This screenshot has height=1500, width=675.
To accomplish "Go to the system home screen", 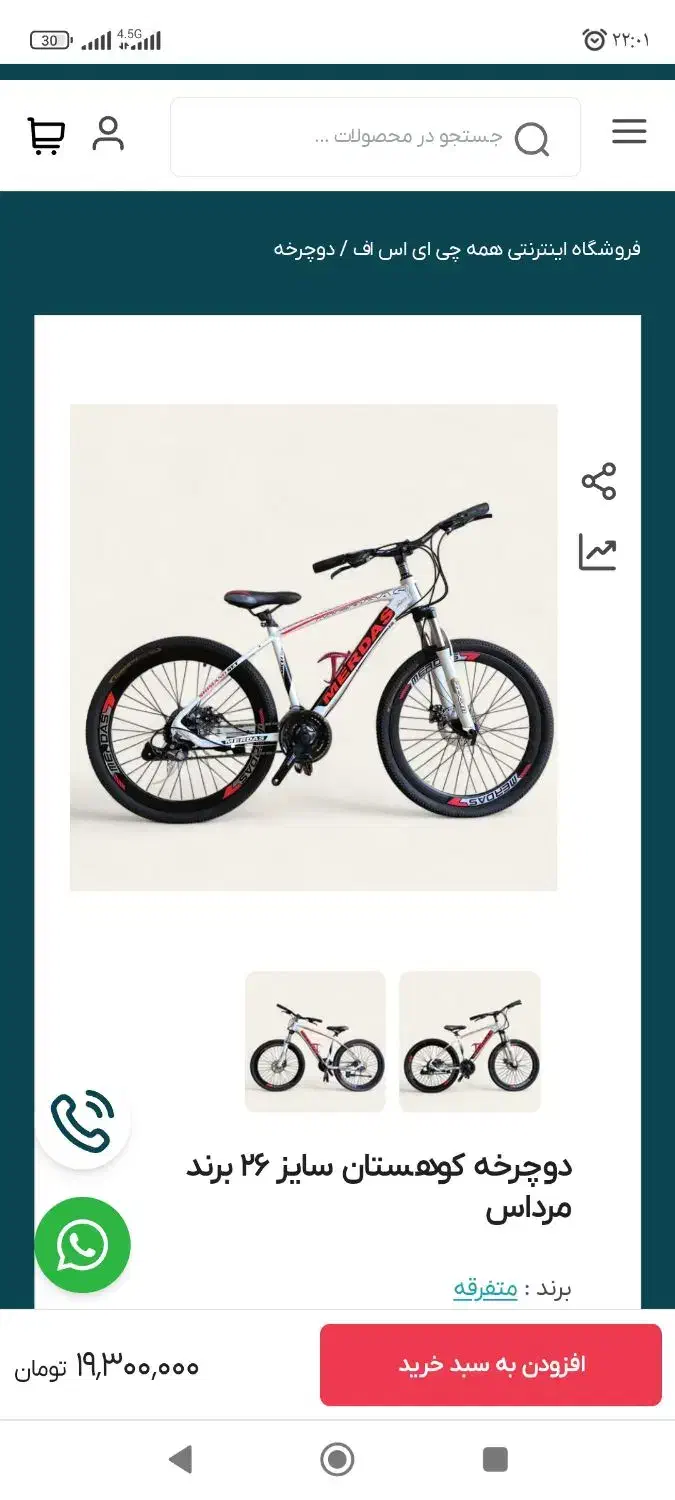I will point(337,1459).
